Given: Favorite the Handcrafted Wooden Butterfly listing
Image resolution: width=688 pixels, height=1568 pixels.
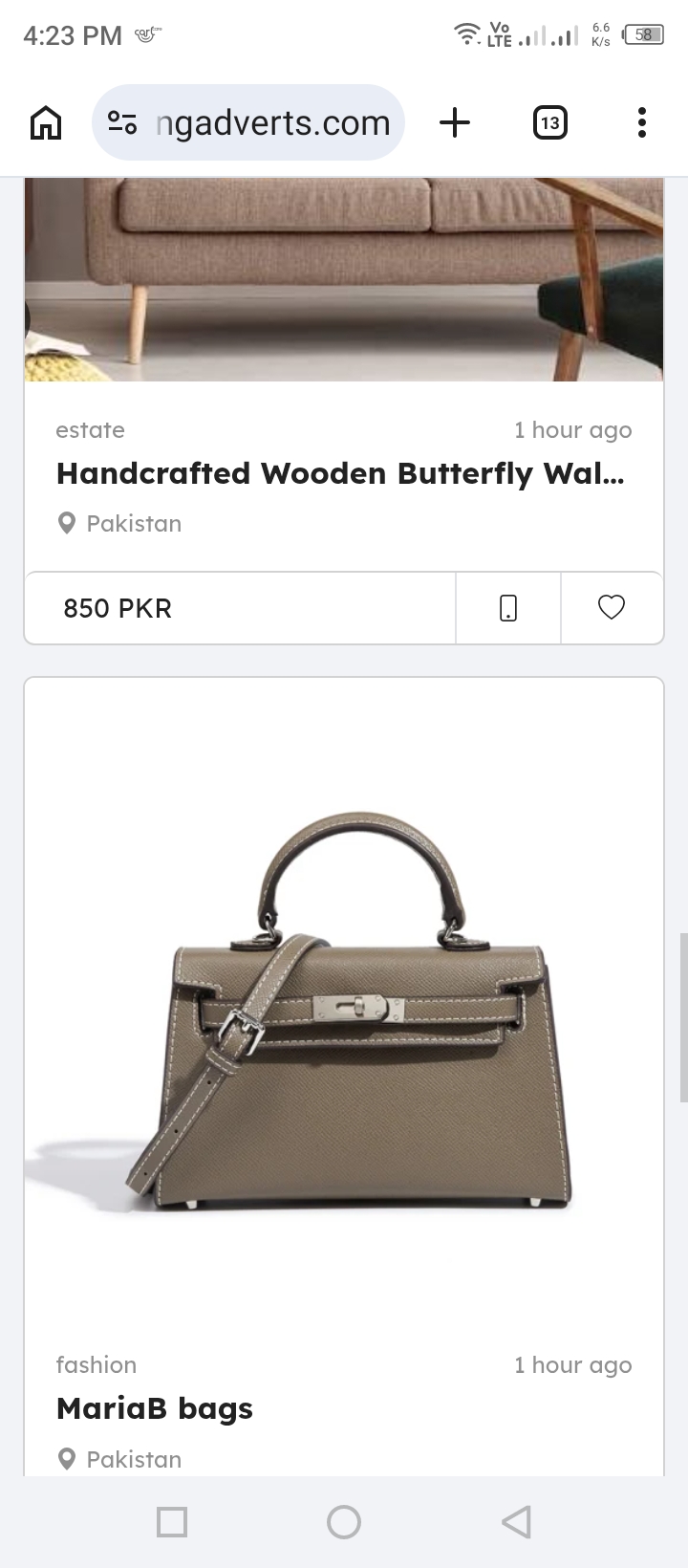Looking at the screenshot, I should [x=612, y=608].
